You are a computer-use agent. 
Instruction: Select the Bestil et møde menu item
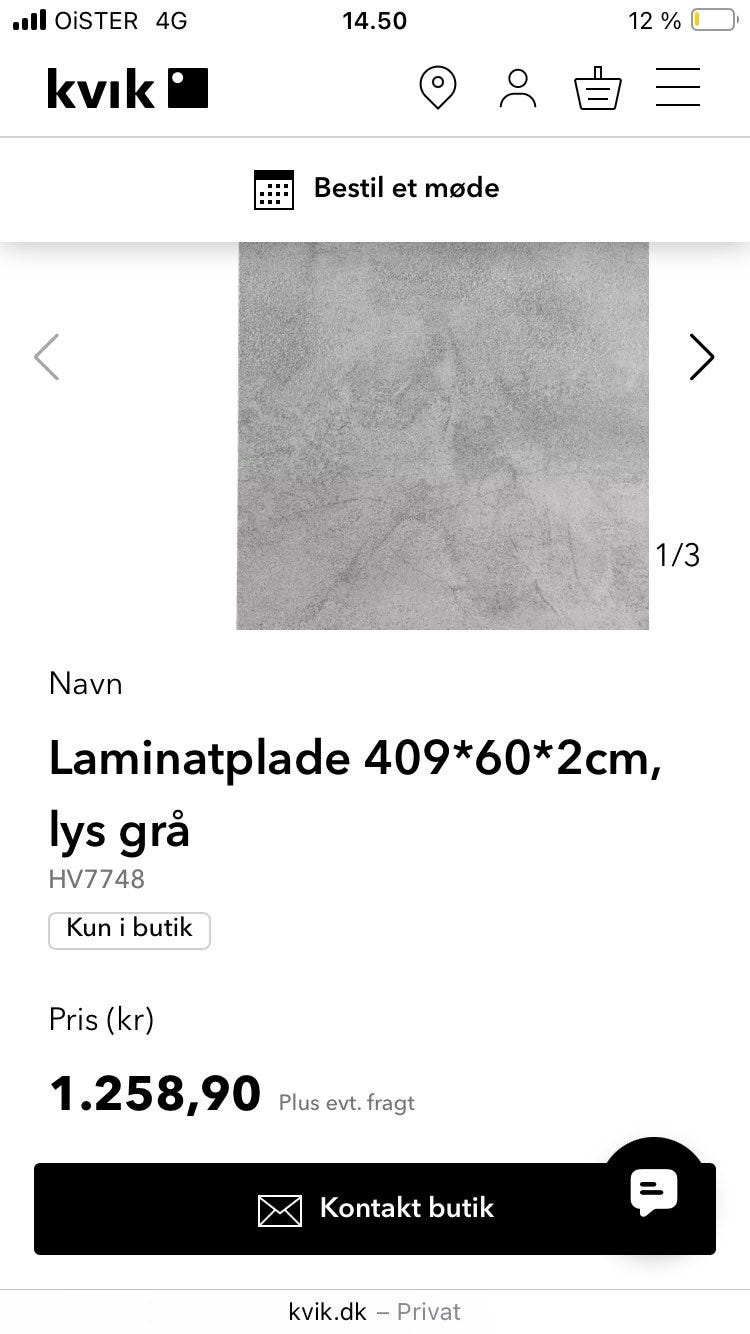click(x=406, y=188)
